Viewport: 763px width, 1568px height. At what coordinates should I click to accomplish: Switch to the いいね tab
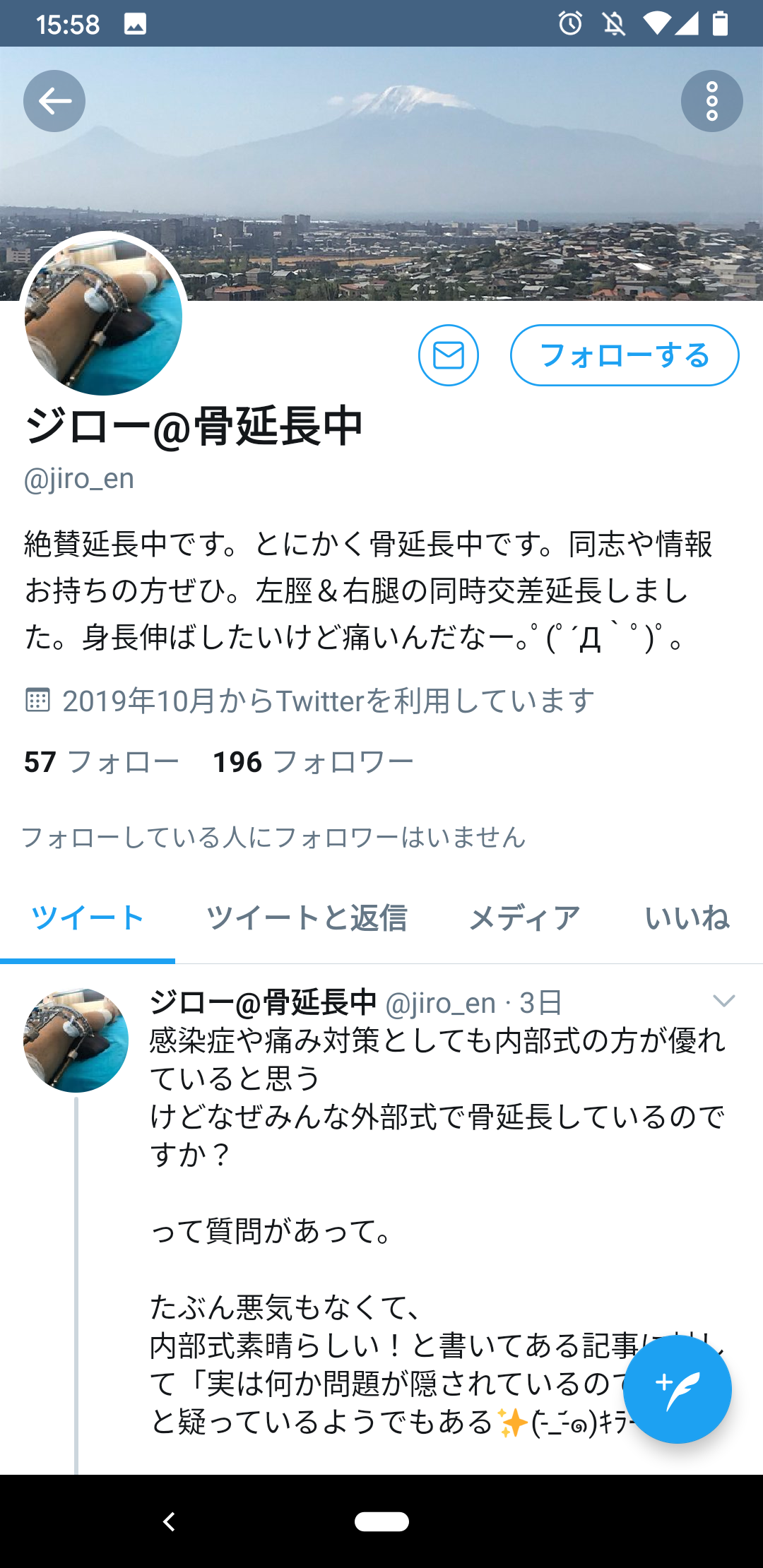click(x=687, y=918)
